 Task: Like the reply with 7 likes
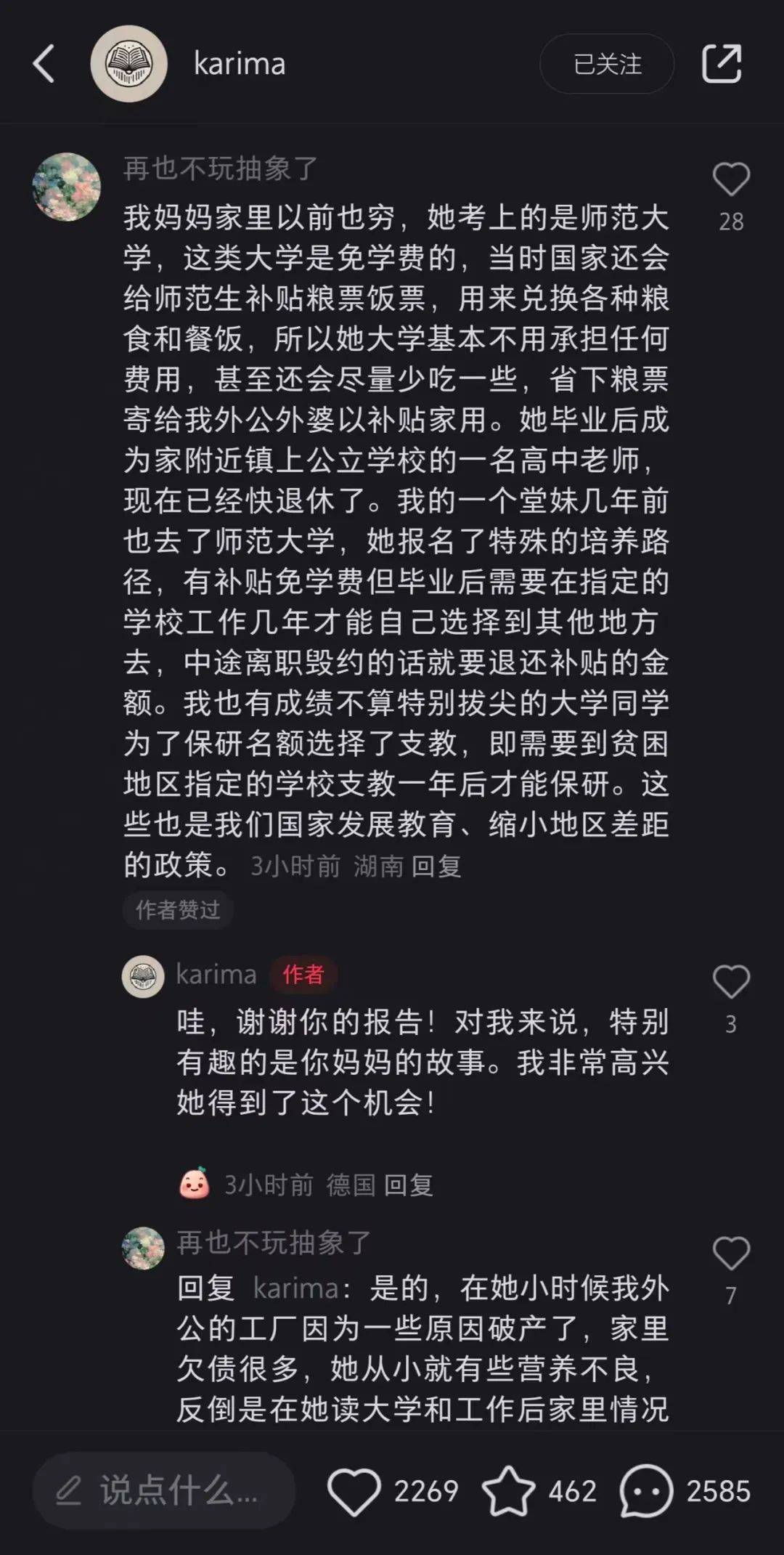click(730, 1254)
